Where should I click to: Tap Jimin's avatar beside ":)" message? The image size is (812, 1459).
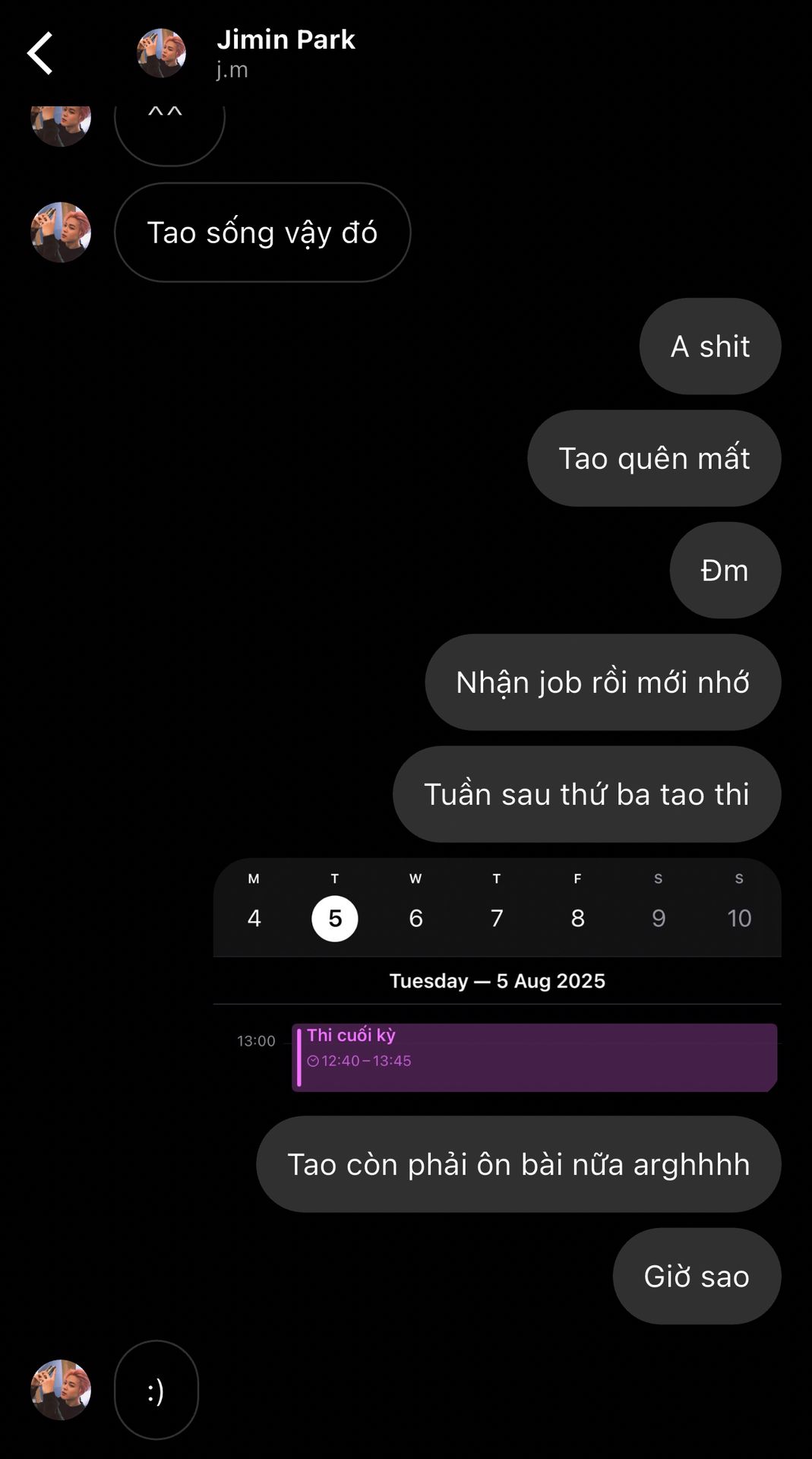61,1389
